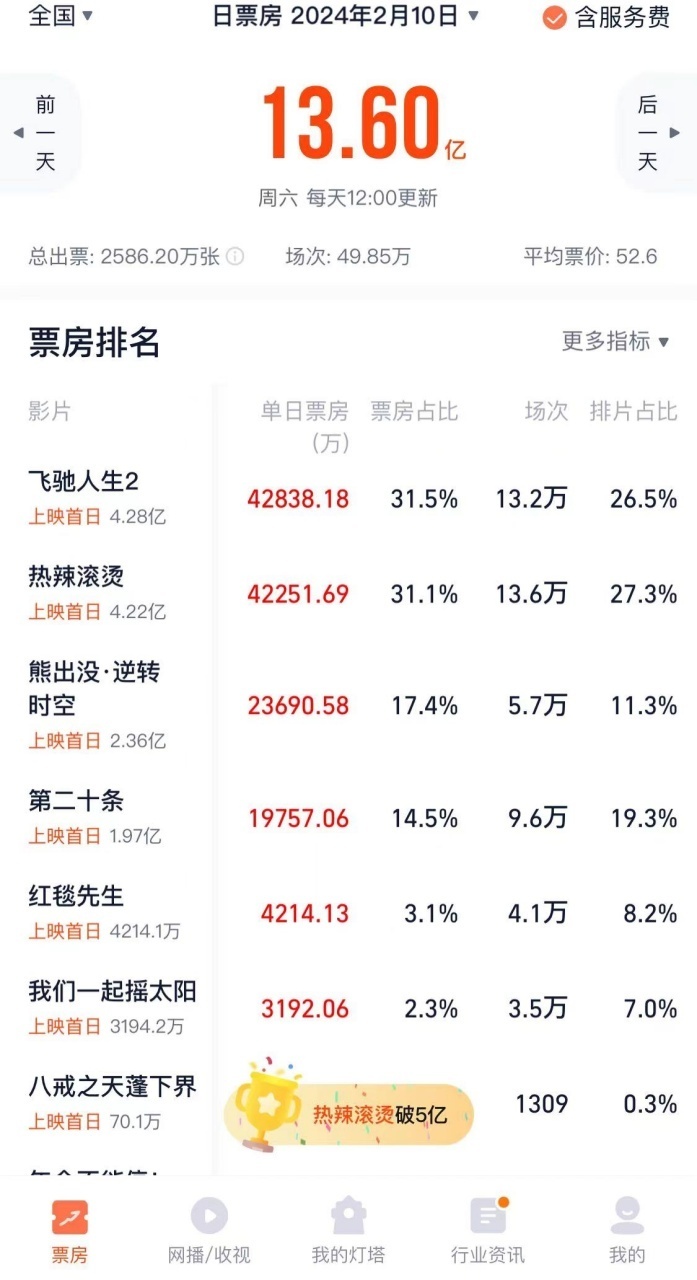Open the 八戒之天蓬下界 film row

click(x=112, y=1087)
